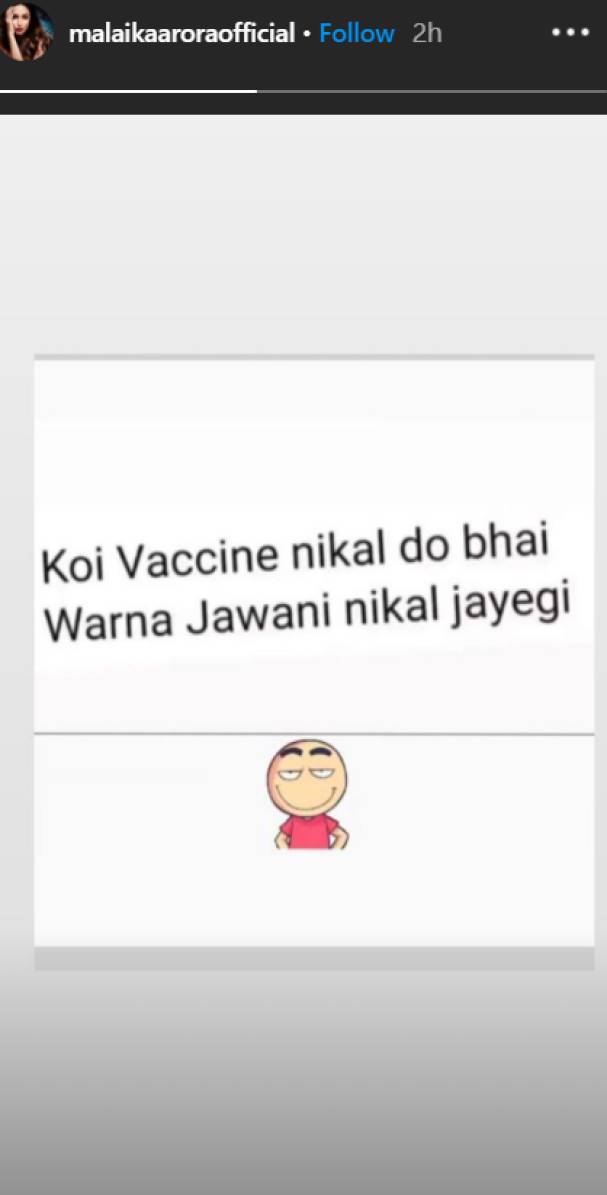Open the three-dot overflow menu
The height and width of the screenshot is (1195, 607).
[x=571, y=33]
